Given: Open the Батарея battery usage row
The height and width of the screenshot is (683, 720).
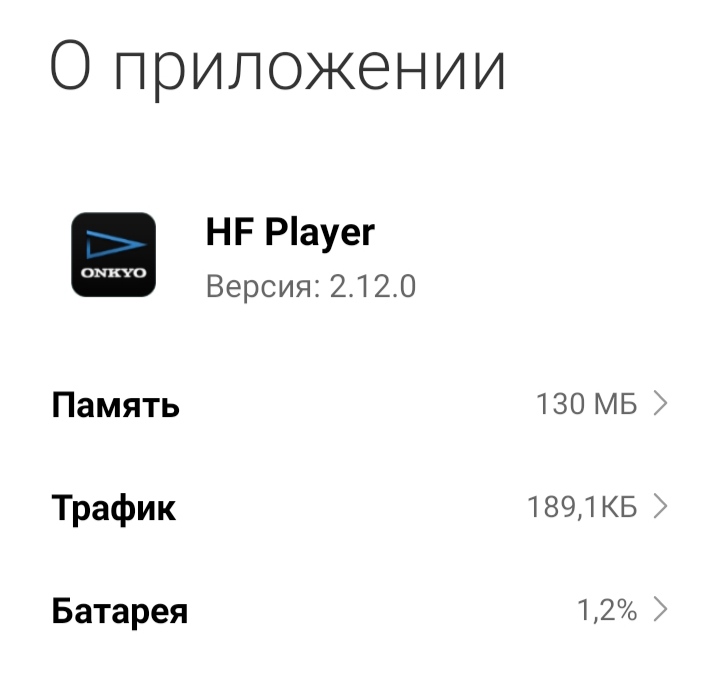Looking at the screenshot, I should click(360, 610).
